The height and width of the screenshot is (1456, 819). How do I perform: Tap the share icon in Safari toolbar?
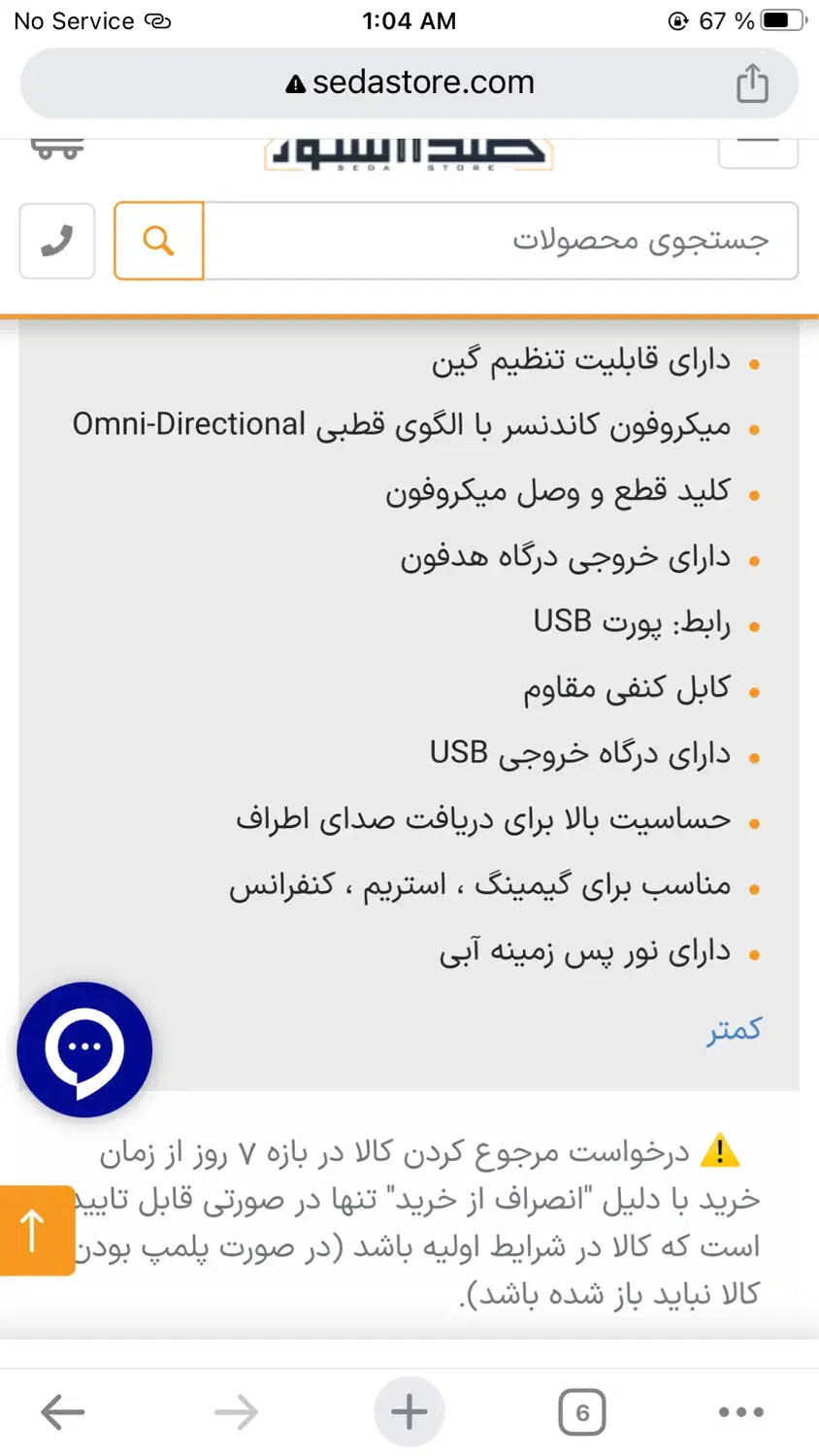(754, 83)
